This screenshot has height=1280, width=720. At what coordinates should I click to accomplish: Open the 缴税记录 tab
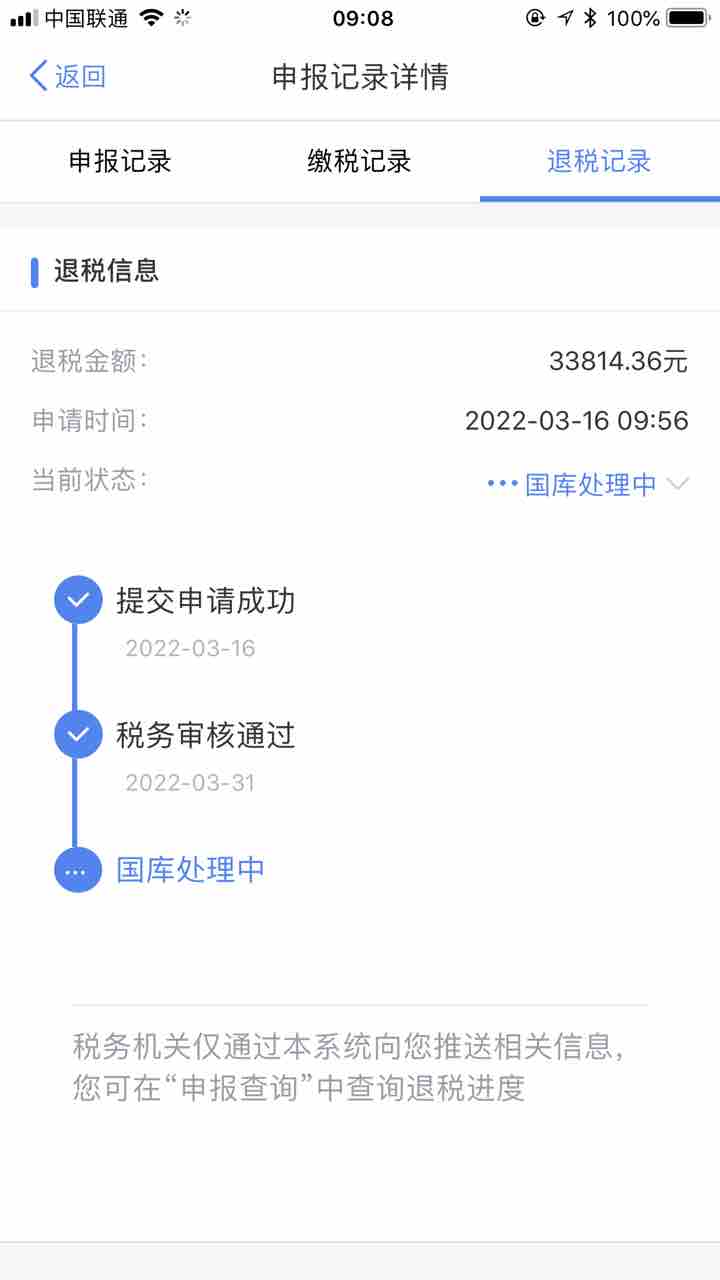(x=359, y=162)
